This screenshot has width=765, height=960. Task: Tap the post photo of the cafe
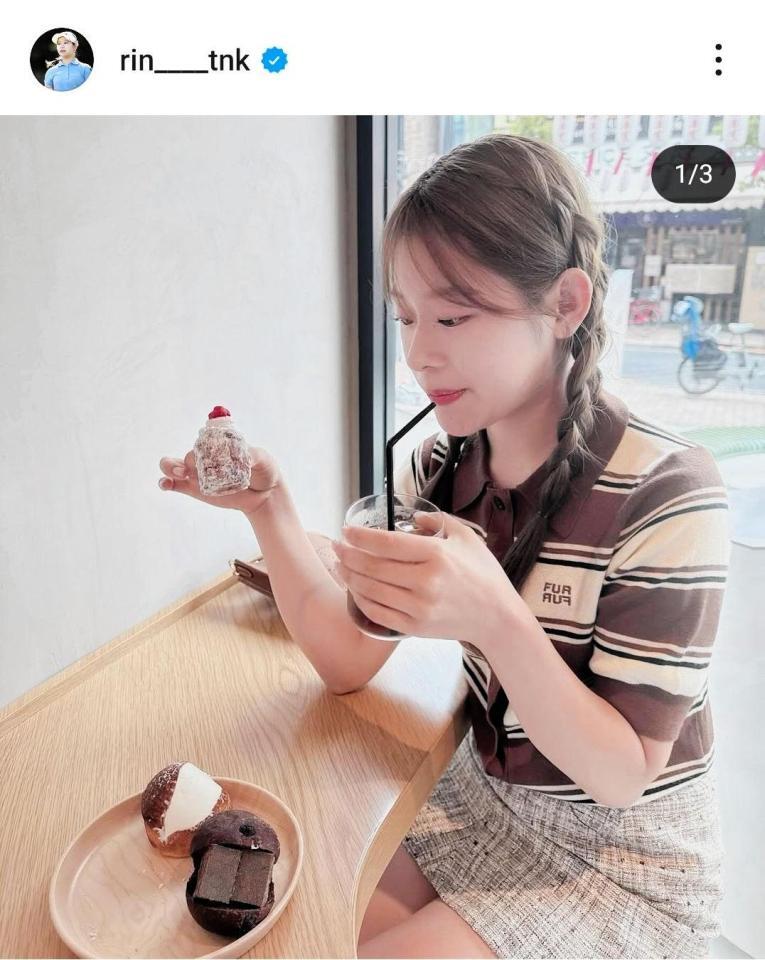(382, 537)
